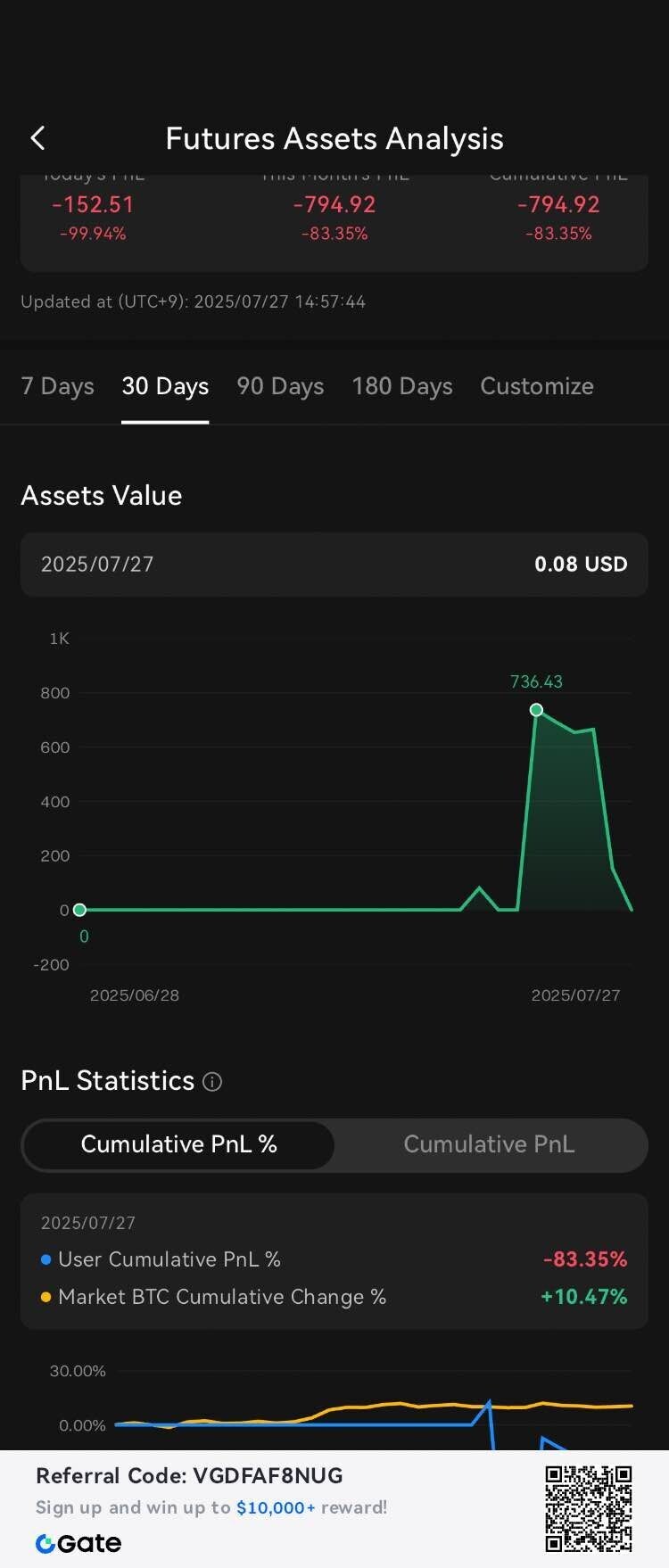Screen dimensions: 669x1568
Task: Go back from Futures Assets Analysis
Action: [37, 138]
